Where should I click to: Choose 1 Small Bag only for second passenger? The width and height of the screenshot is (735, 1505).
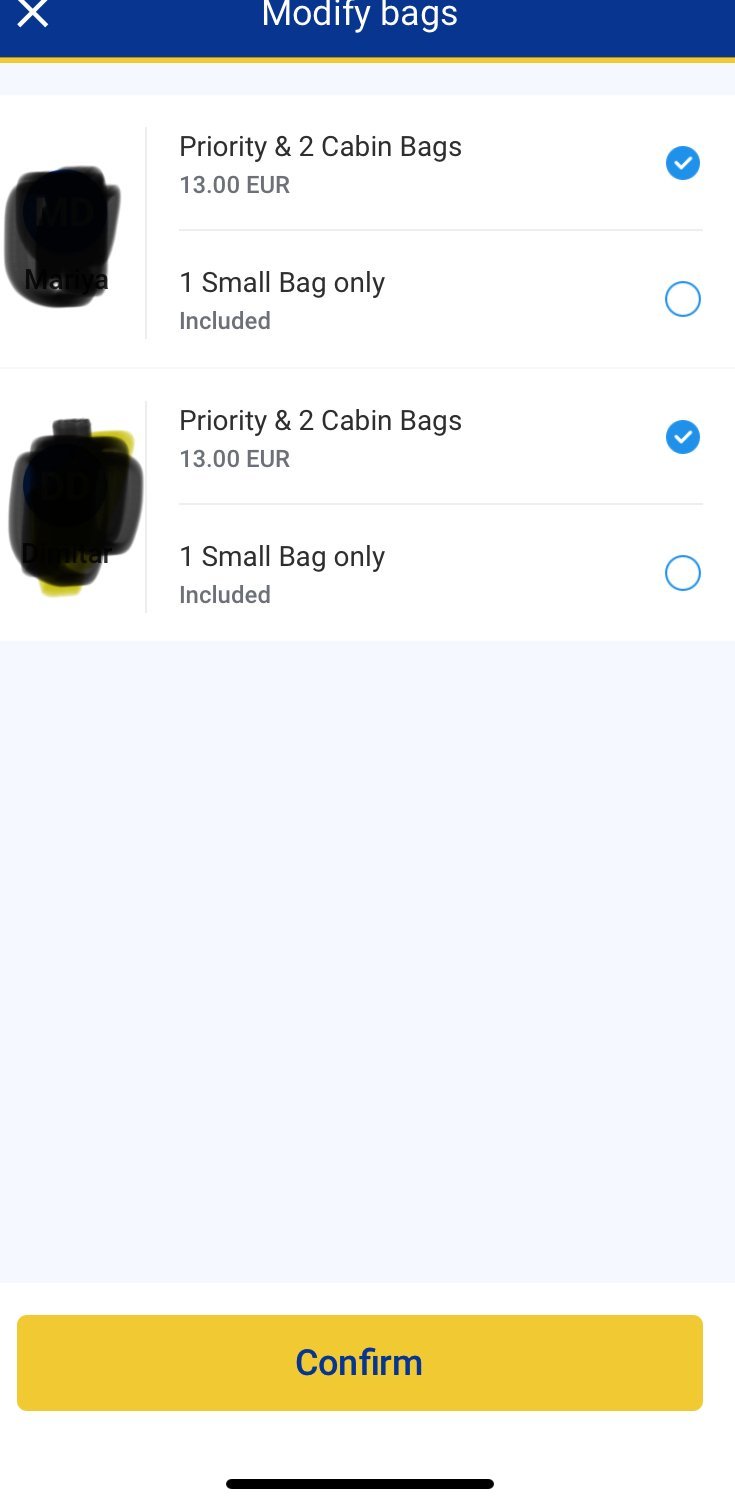682,573
